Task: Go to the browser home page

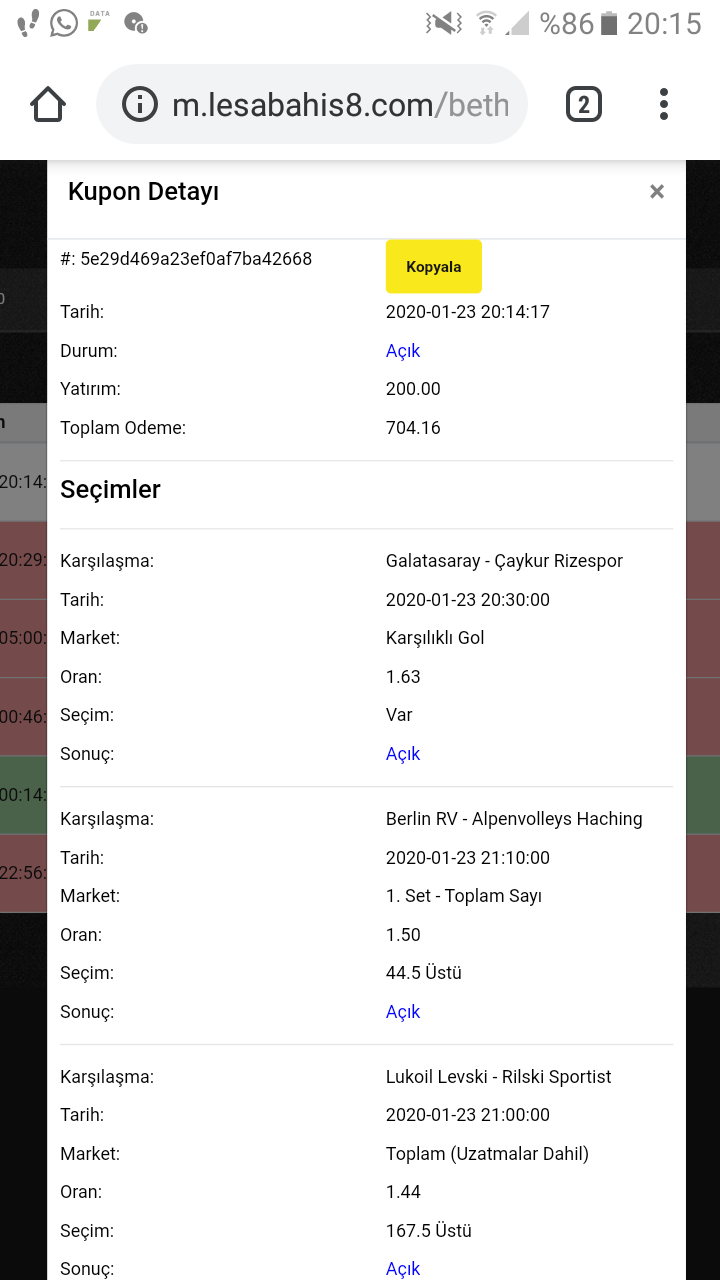Action: pyautogui.click(x=48, y=104)
